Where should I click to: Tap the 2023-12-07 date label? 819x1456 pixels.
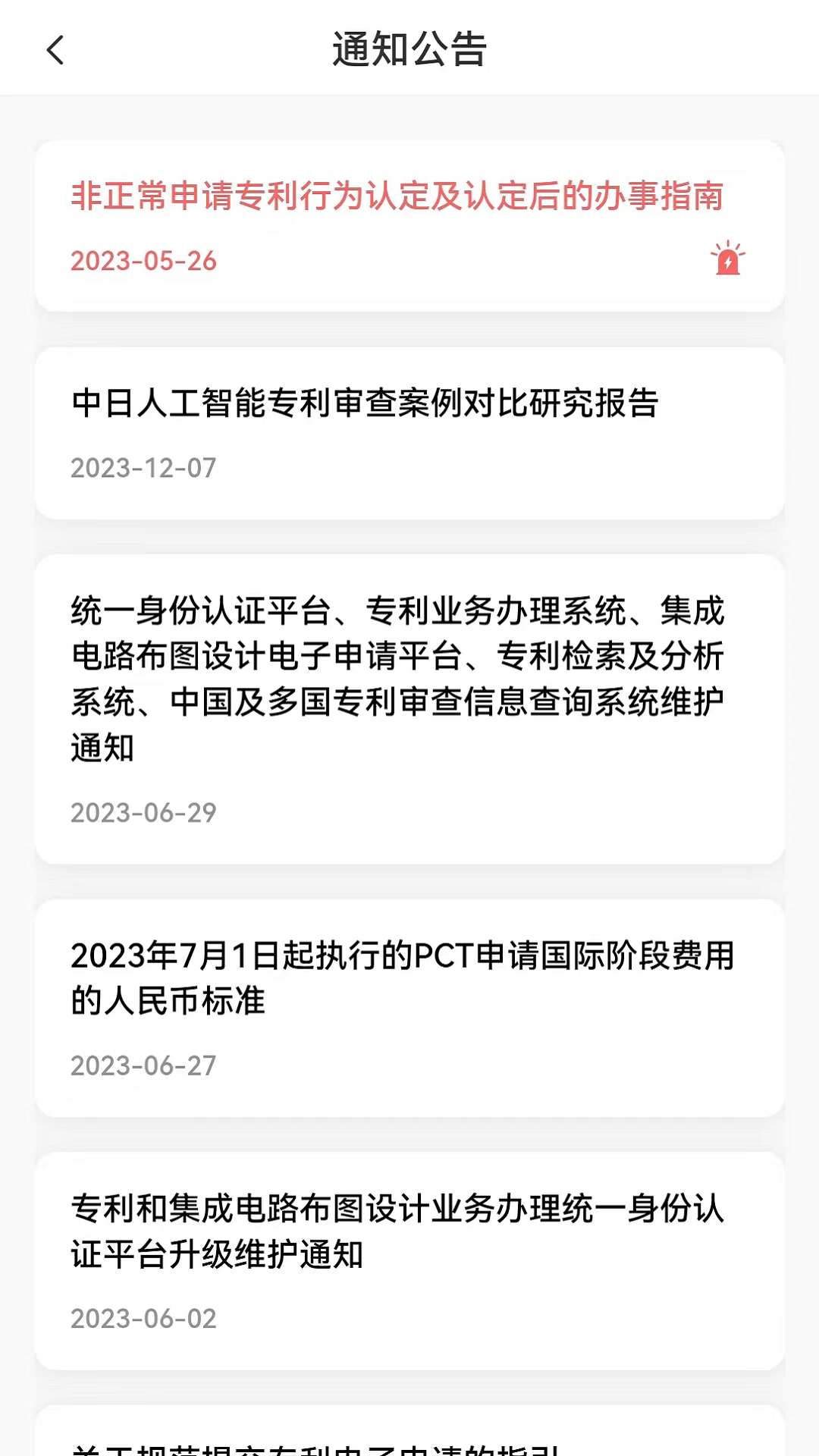coord(143,467)
